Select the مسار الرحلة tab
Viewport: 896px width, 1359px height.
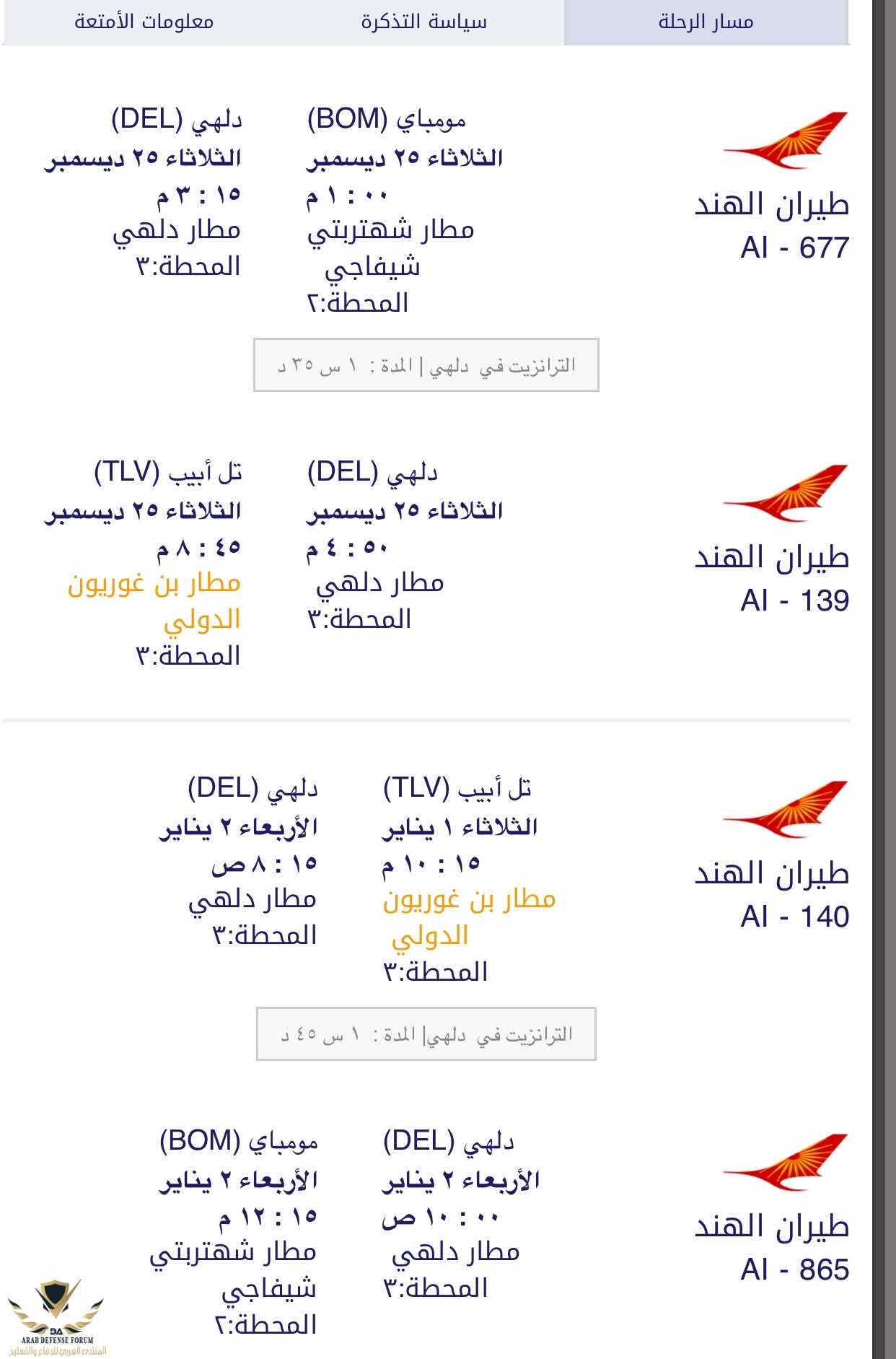pos(706,22)
